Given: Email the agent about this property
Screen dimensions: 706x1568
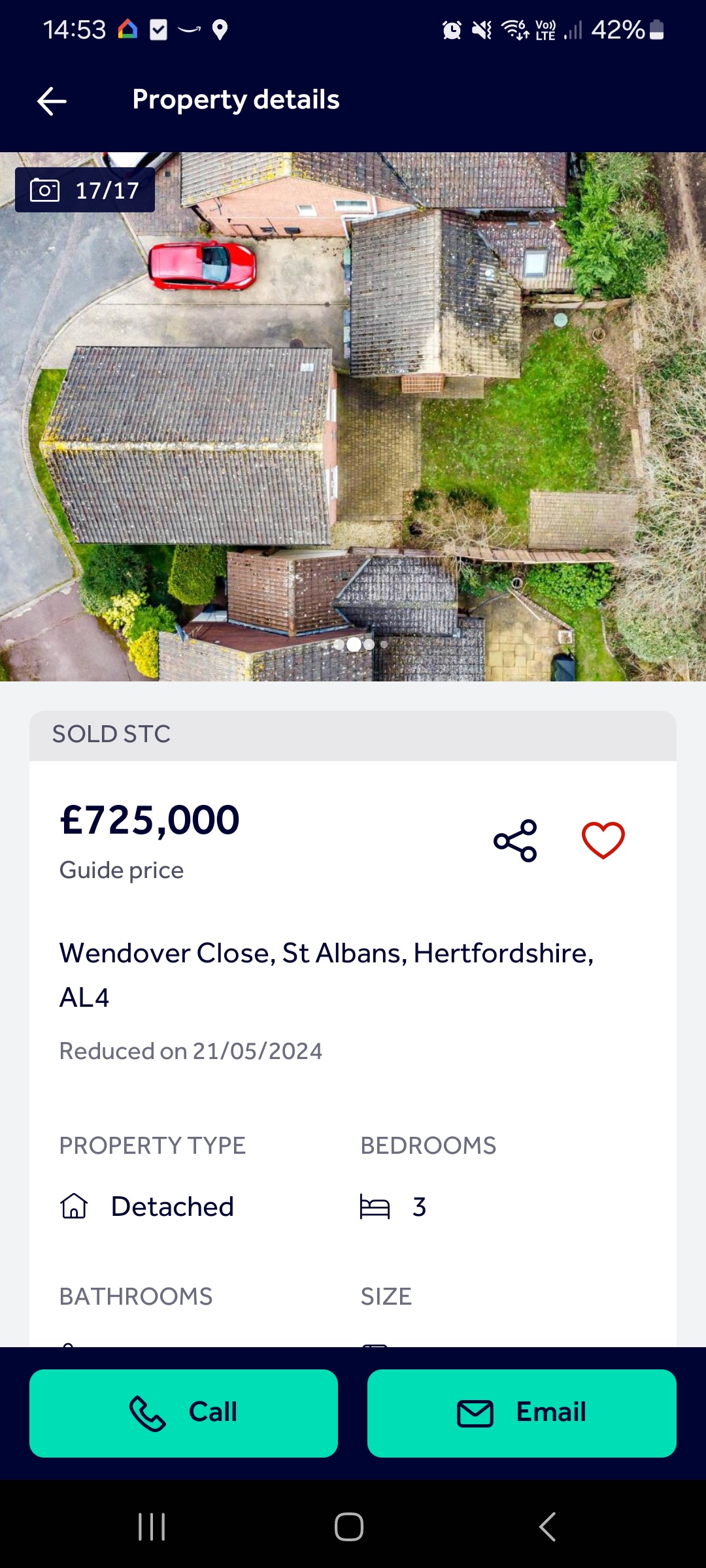Looking at the screenshot, I should (522, 1413).
